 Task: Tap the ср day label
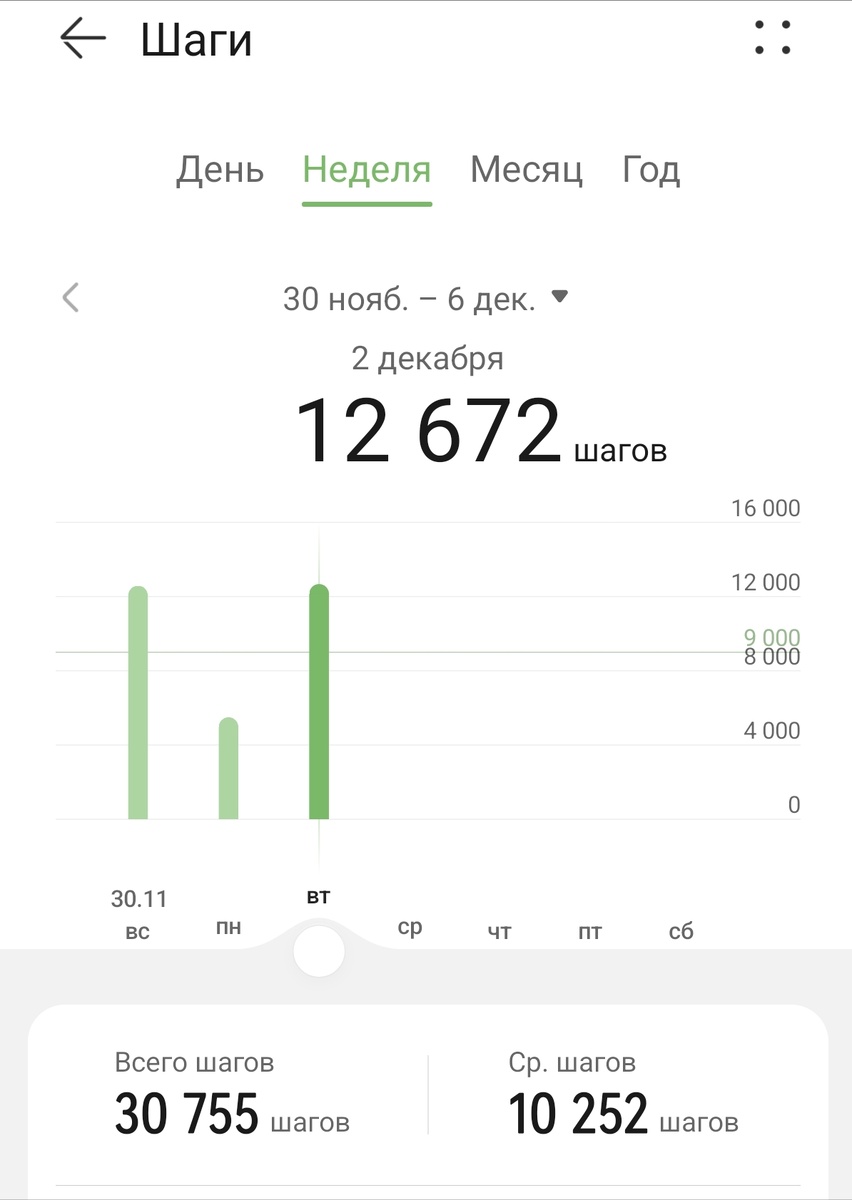(410, 927)
